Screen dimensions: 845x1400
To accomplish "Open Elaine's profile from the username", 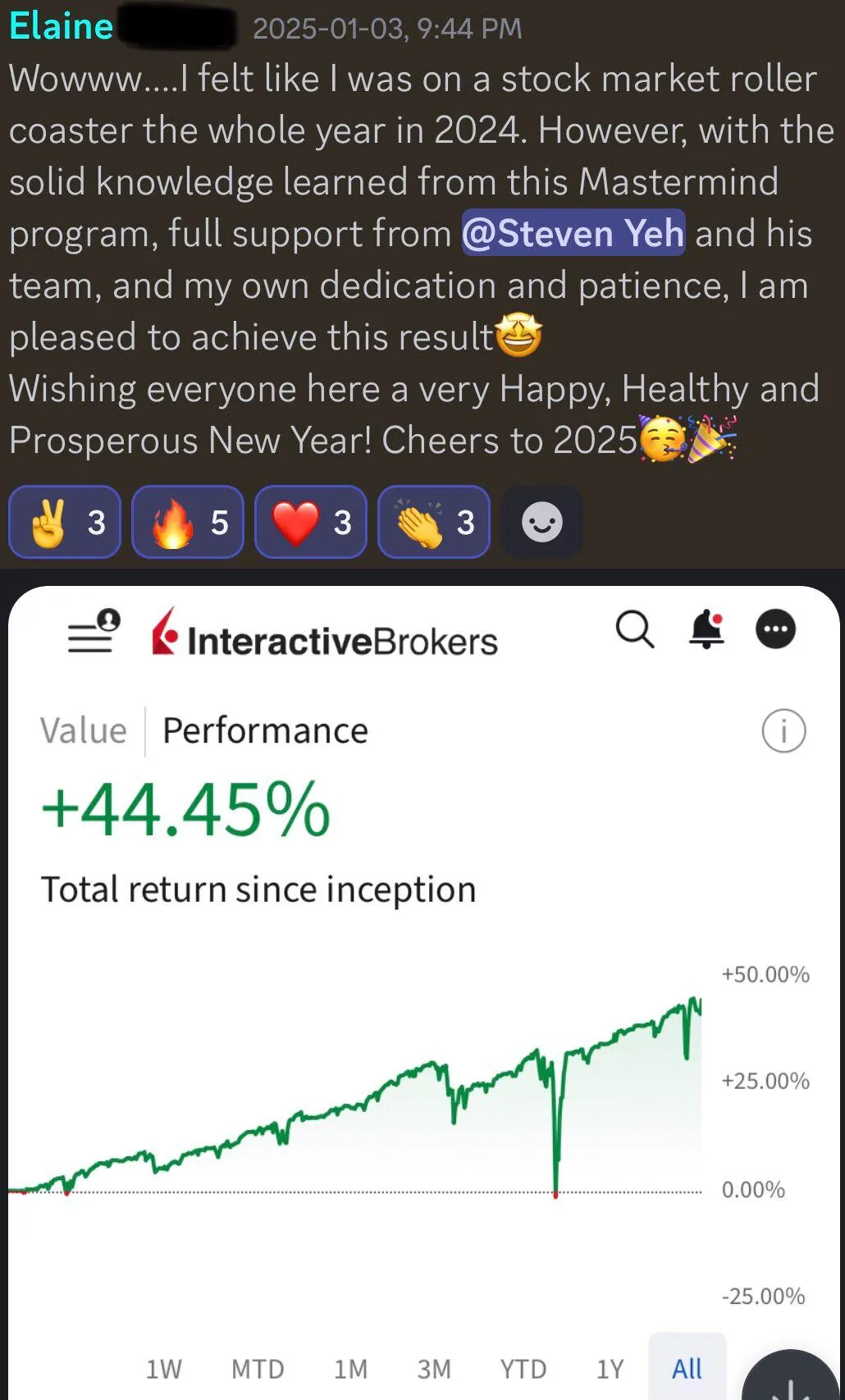I will 62,26.
